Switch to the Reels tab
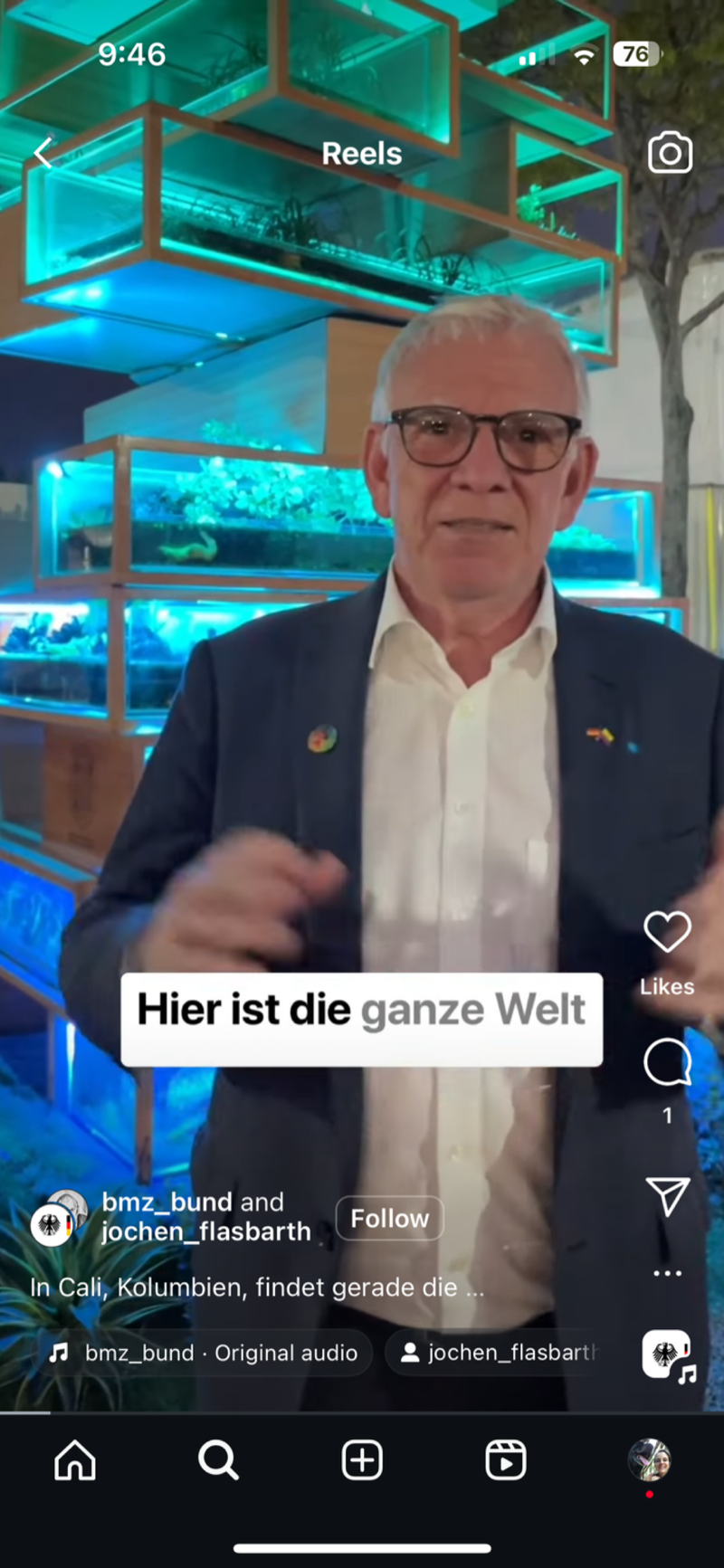724x1568 pixels. [x=505, y=1460]
